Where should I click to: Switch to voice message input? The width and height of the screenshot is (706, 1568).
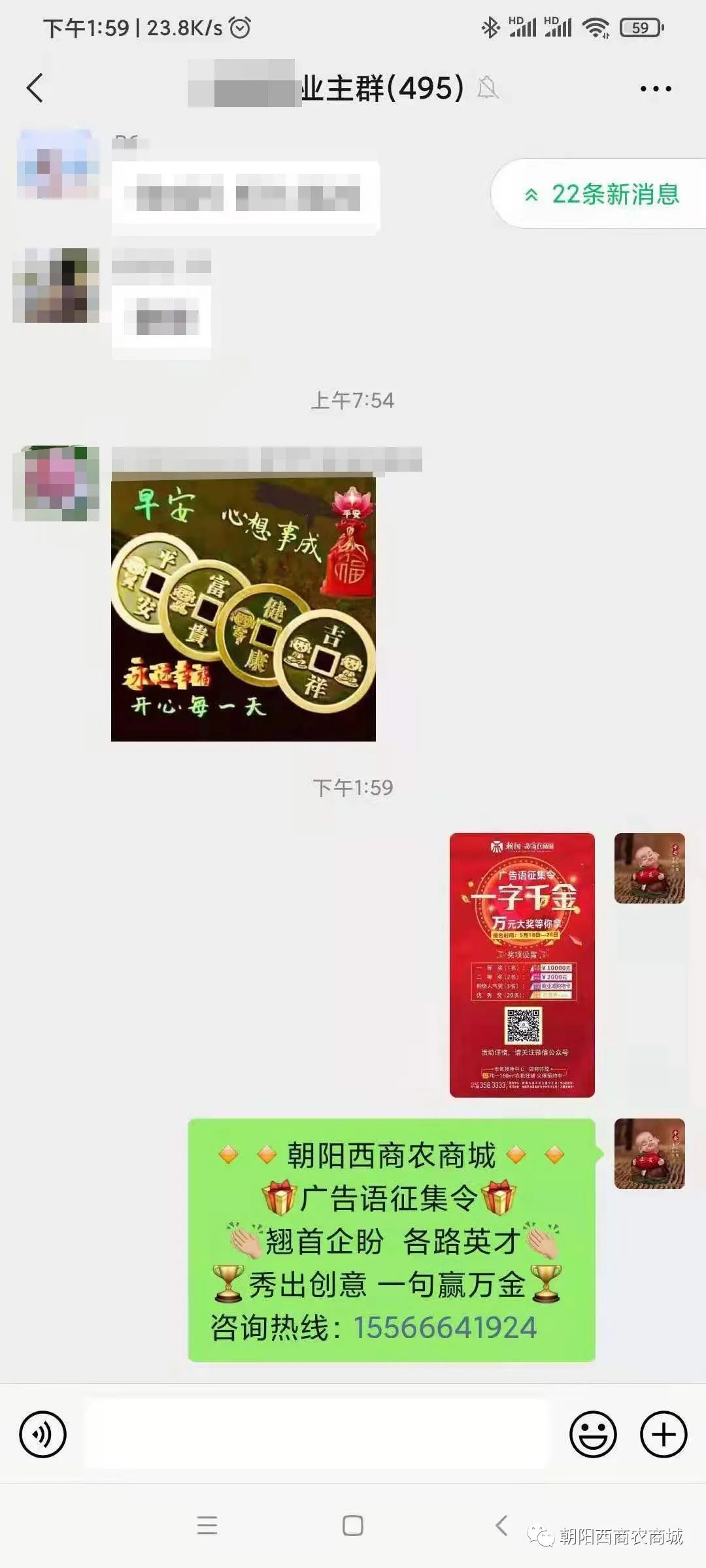point(43,1434)
